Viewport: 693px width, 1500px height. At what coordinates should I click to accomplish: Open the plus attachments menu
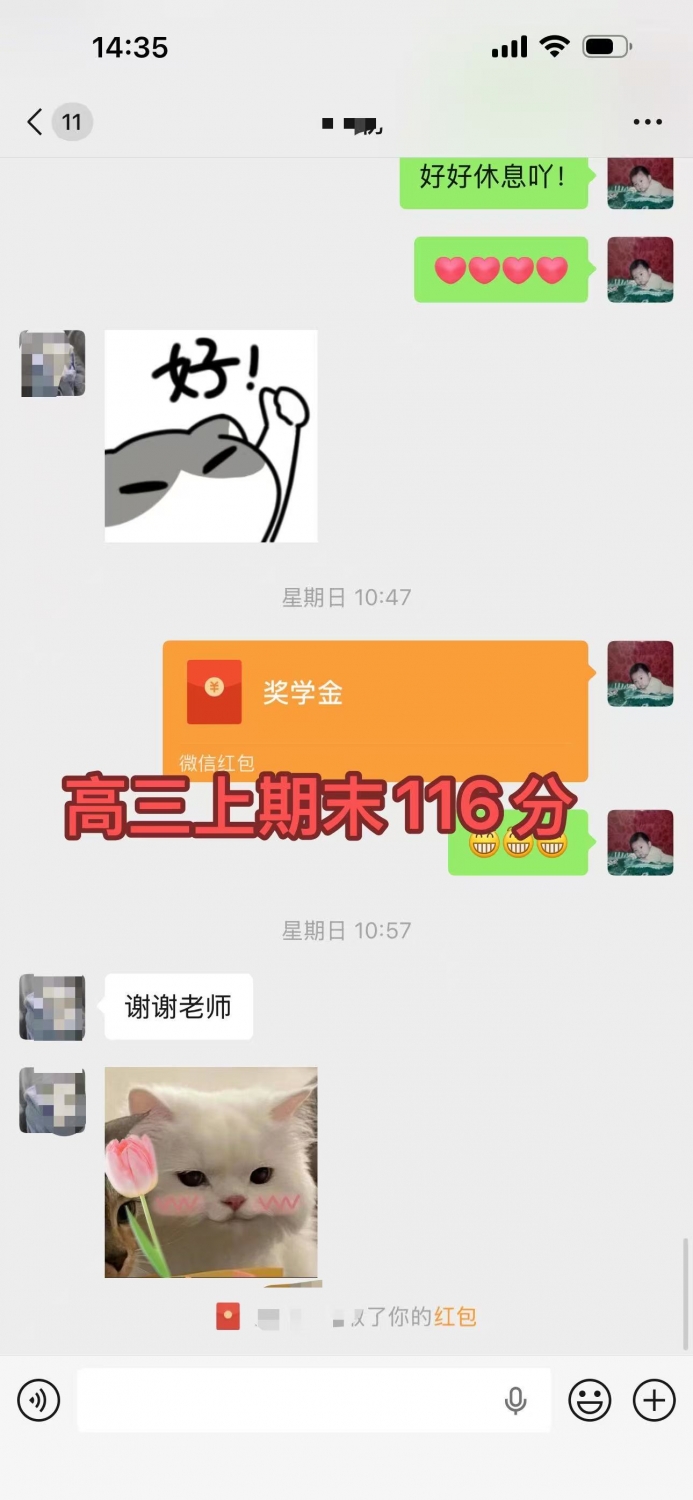point(654,1400)
